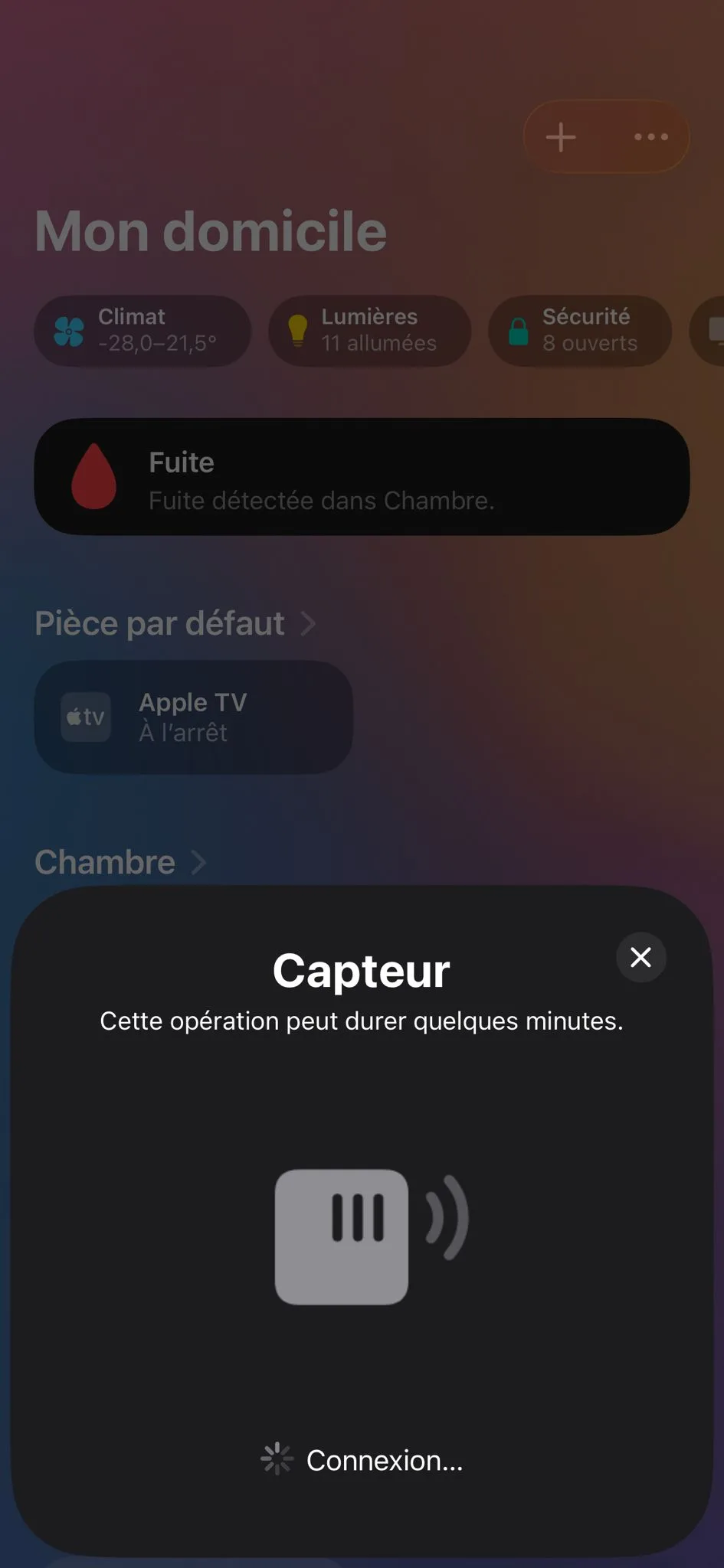The height and width of the screenshot is (1568, 724).
Task: Close the Capteur connection sheet
Action: [640, 957]
